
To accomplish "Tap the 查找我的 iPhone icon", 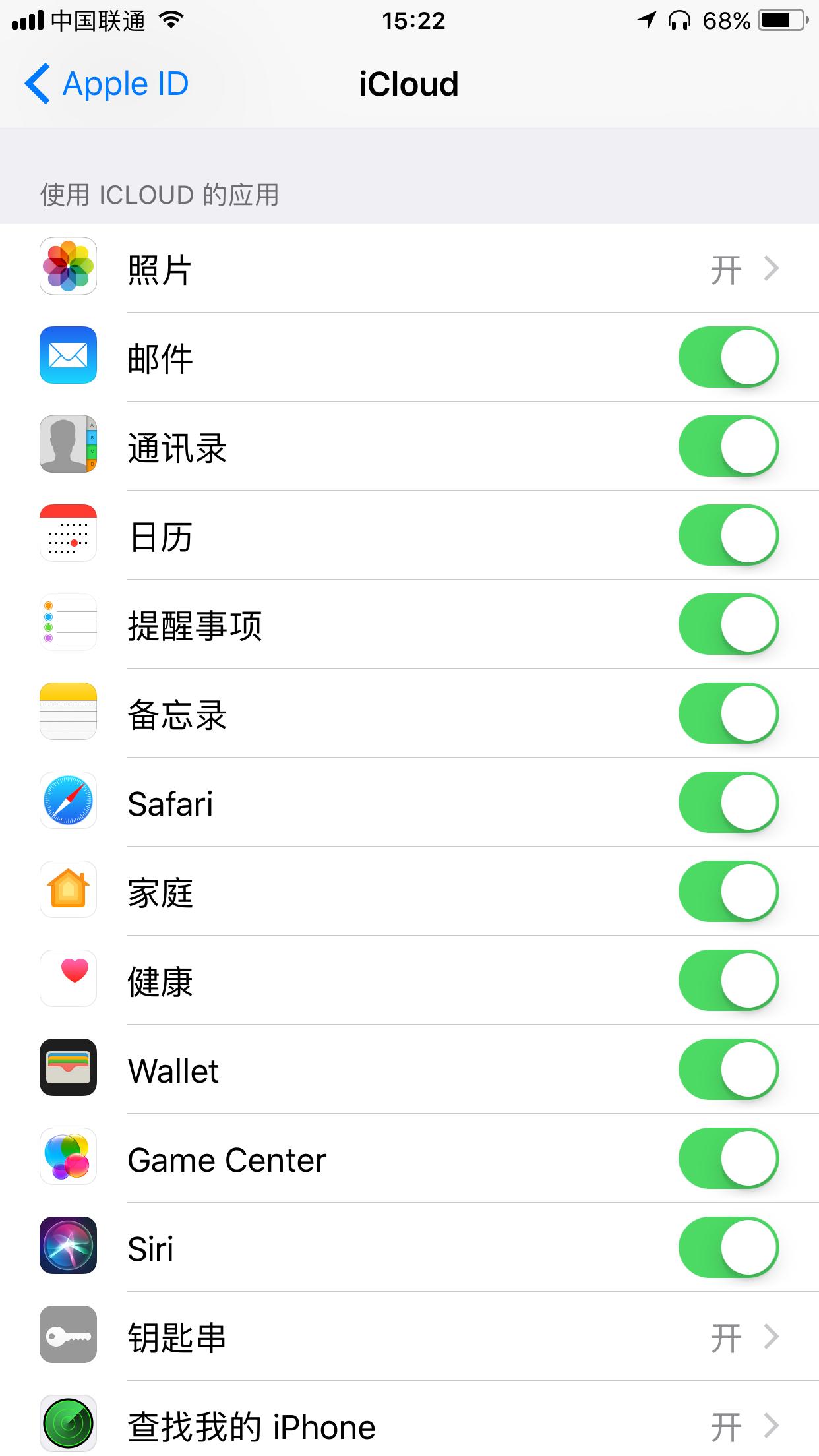I will click(68, 1424).
